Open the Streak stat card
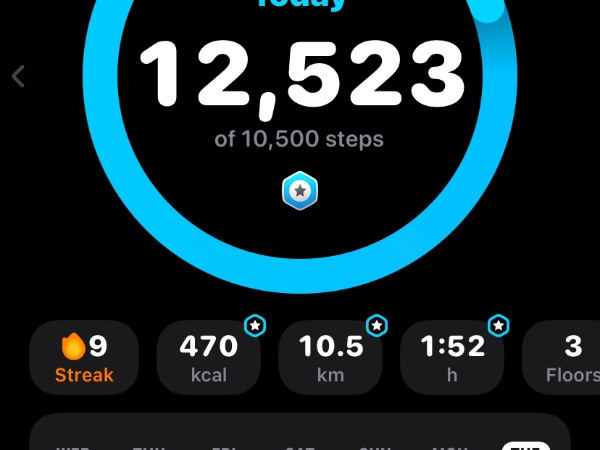 click(x=84, y=358)
